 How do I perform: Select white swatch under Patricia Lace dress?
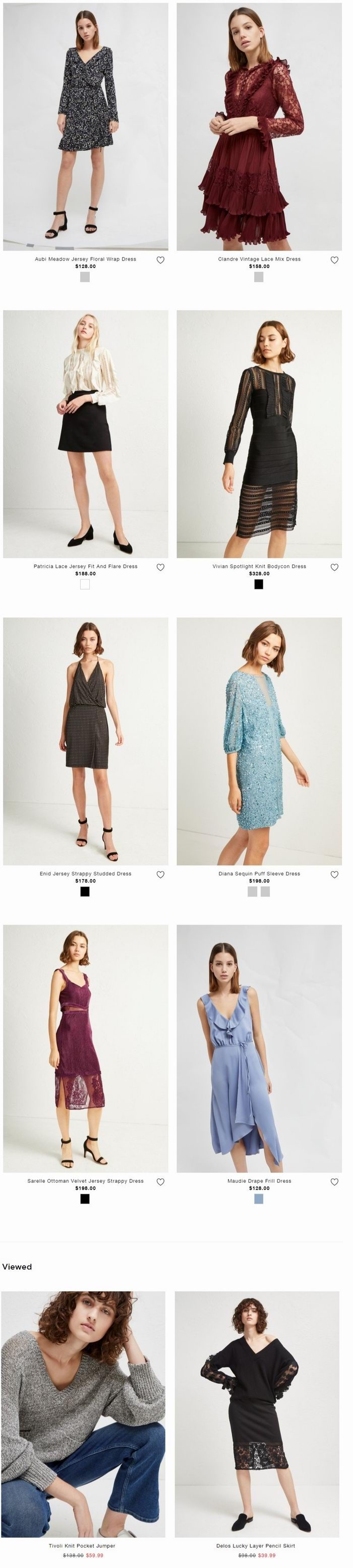pos(85,585)
